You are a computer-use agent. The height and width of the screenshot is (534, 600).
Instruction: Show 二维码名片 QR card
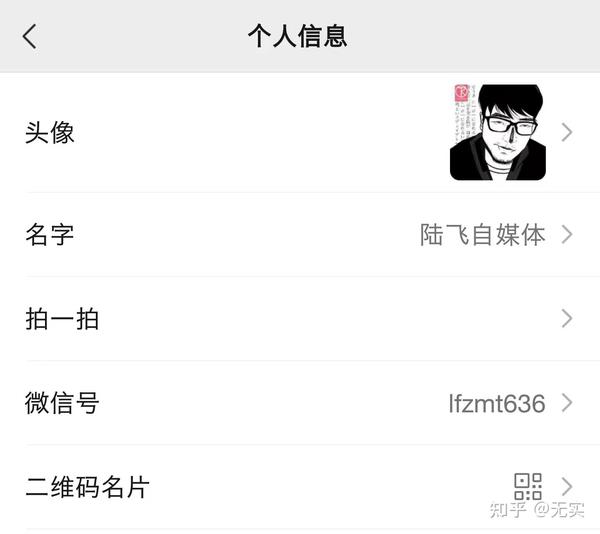click(300, 487)
